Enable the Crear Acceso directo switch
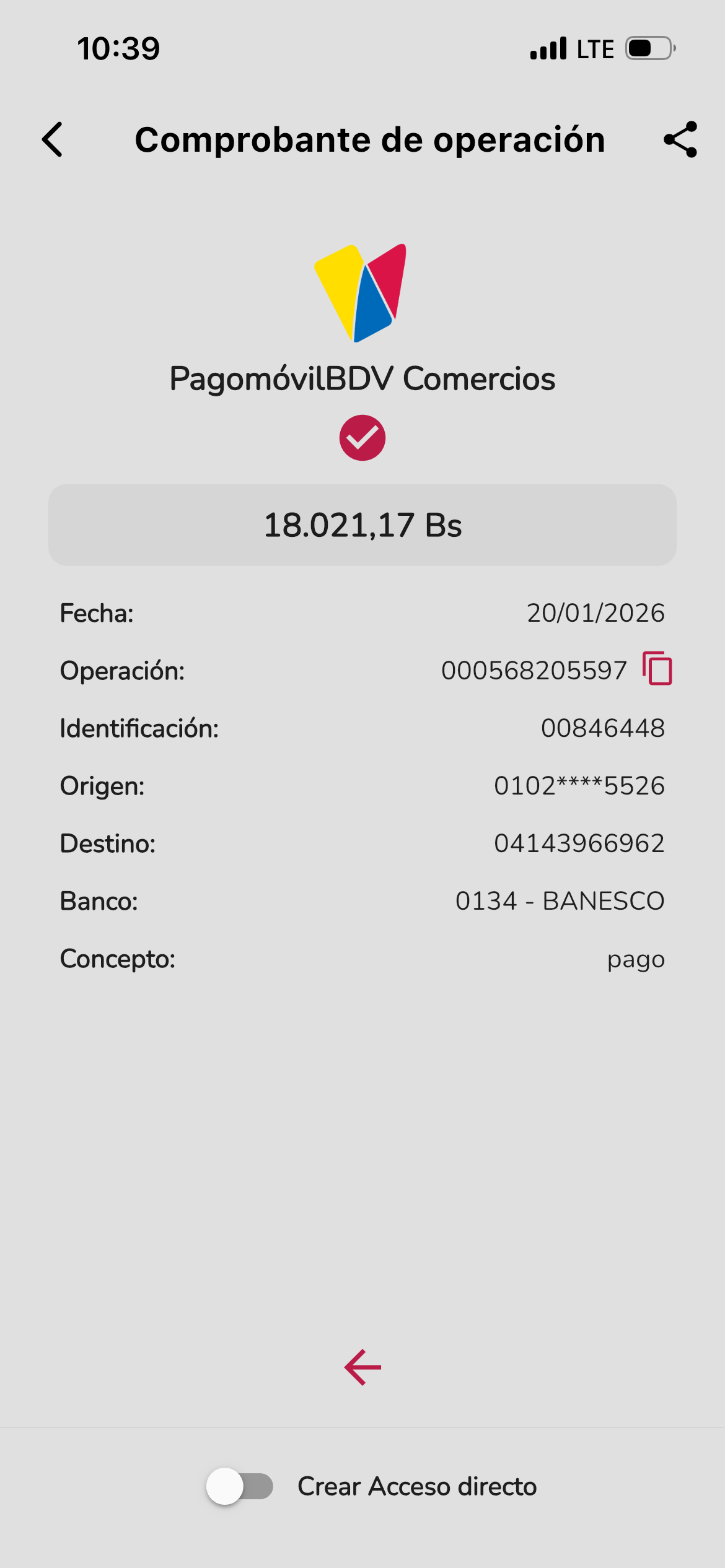Image resolution: width=725 pixels, height=1568 pixels. click(240, 1486)
